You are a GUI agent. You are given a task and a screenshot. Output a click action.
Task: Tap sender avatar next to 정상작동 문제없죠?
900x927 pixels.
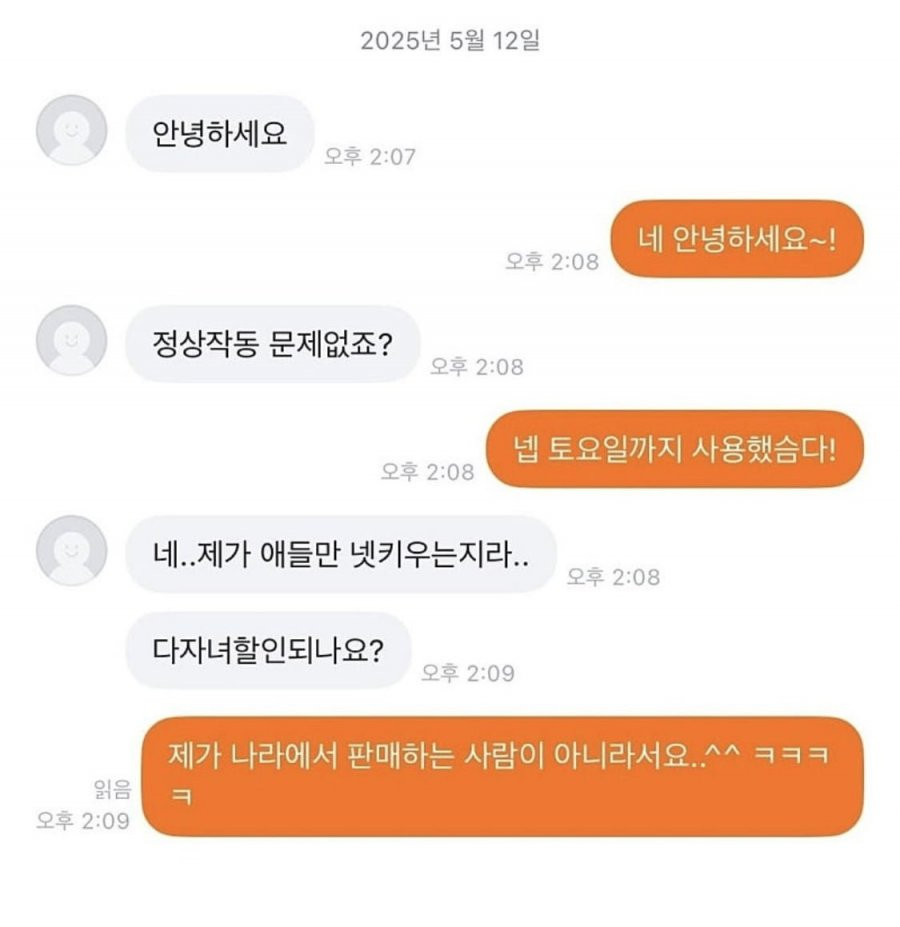point(71,340)
